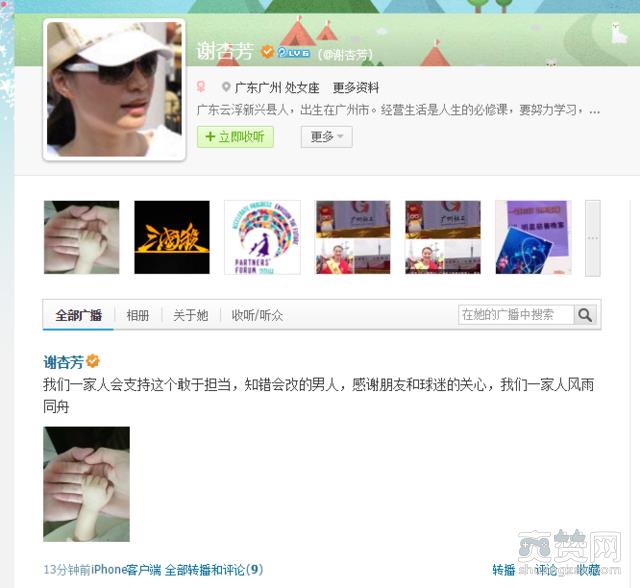Open the 三国杀 photo thumbnail

coord(172,237)
